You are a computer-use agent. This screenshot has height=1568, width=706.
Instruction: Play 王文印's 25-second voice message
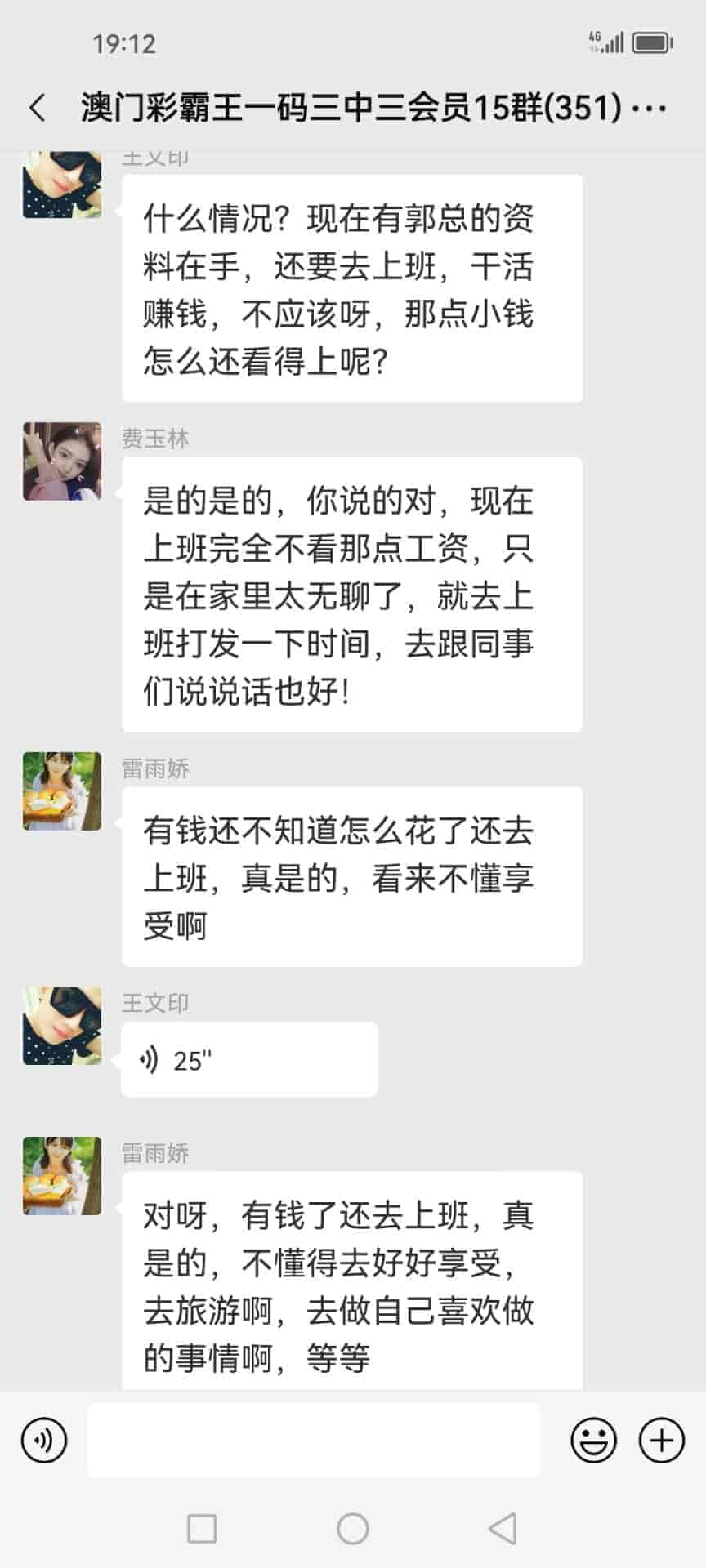coord(249,1059)
